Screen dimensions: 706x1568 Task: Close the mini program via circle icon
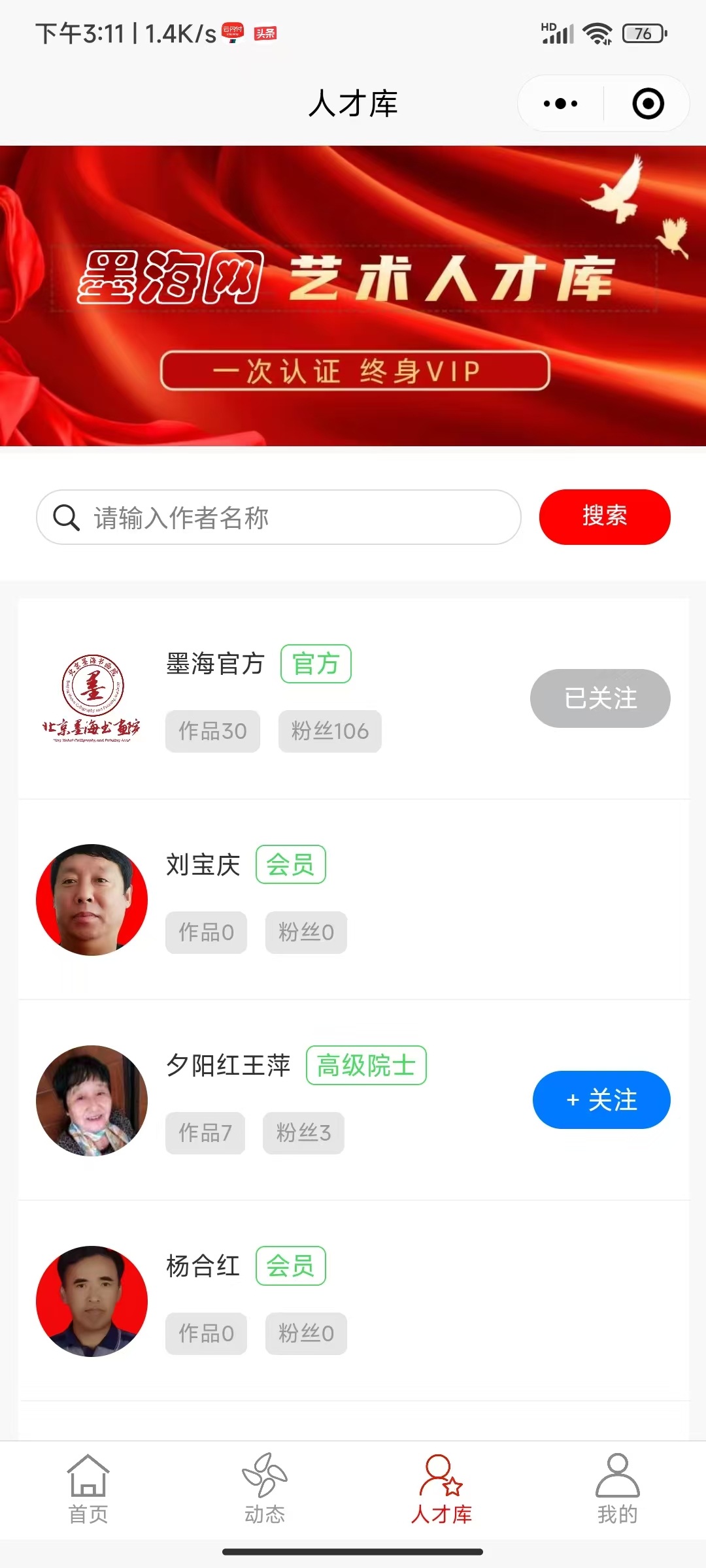coord(648,104)
